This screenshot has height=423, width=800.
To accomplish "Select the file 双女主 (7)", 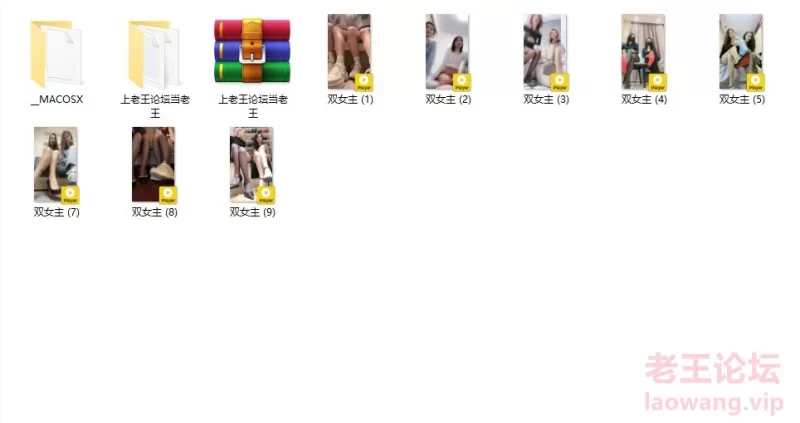I will pos(56,165).
